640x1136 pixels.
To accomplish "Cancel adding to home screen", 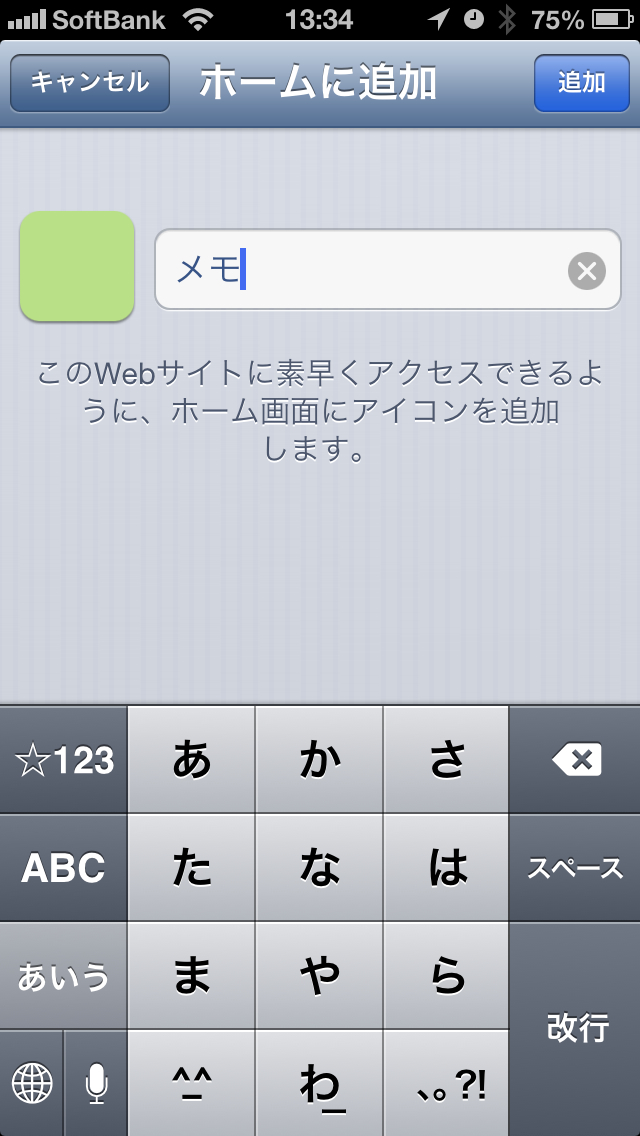I will [89, 82].
